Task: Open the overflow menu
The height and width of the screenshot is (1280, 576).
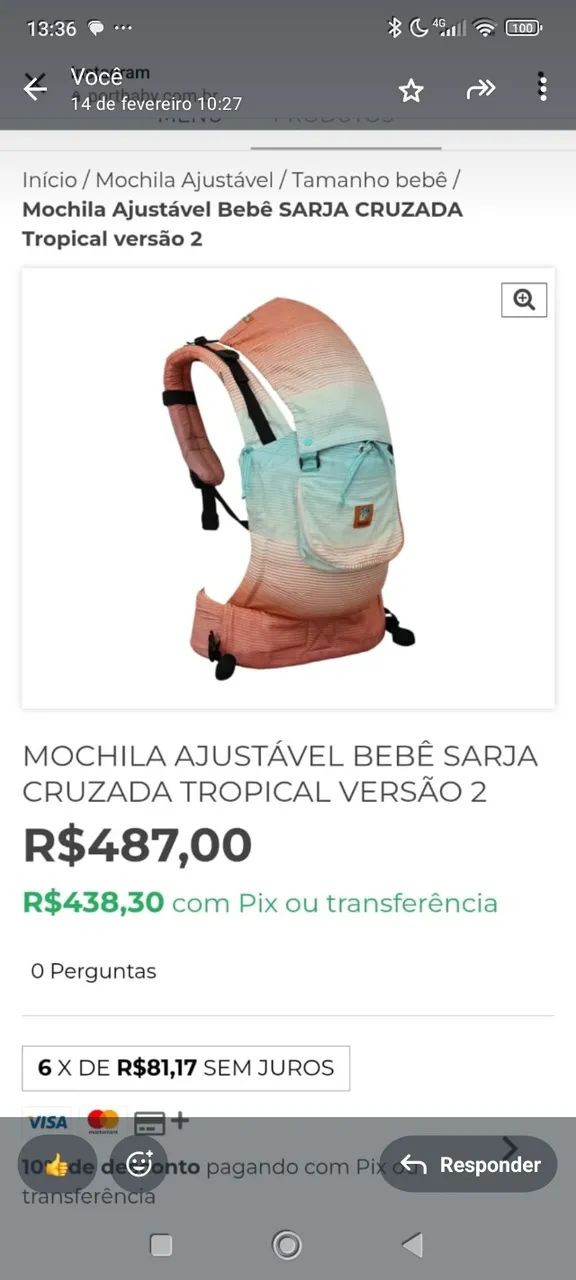Action: 542,87
